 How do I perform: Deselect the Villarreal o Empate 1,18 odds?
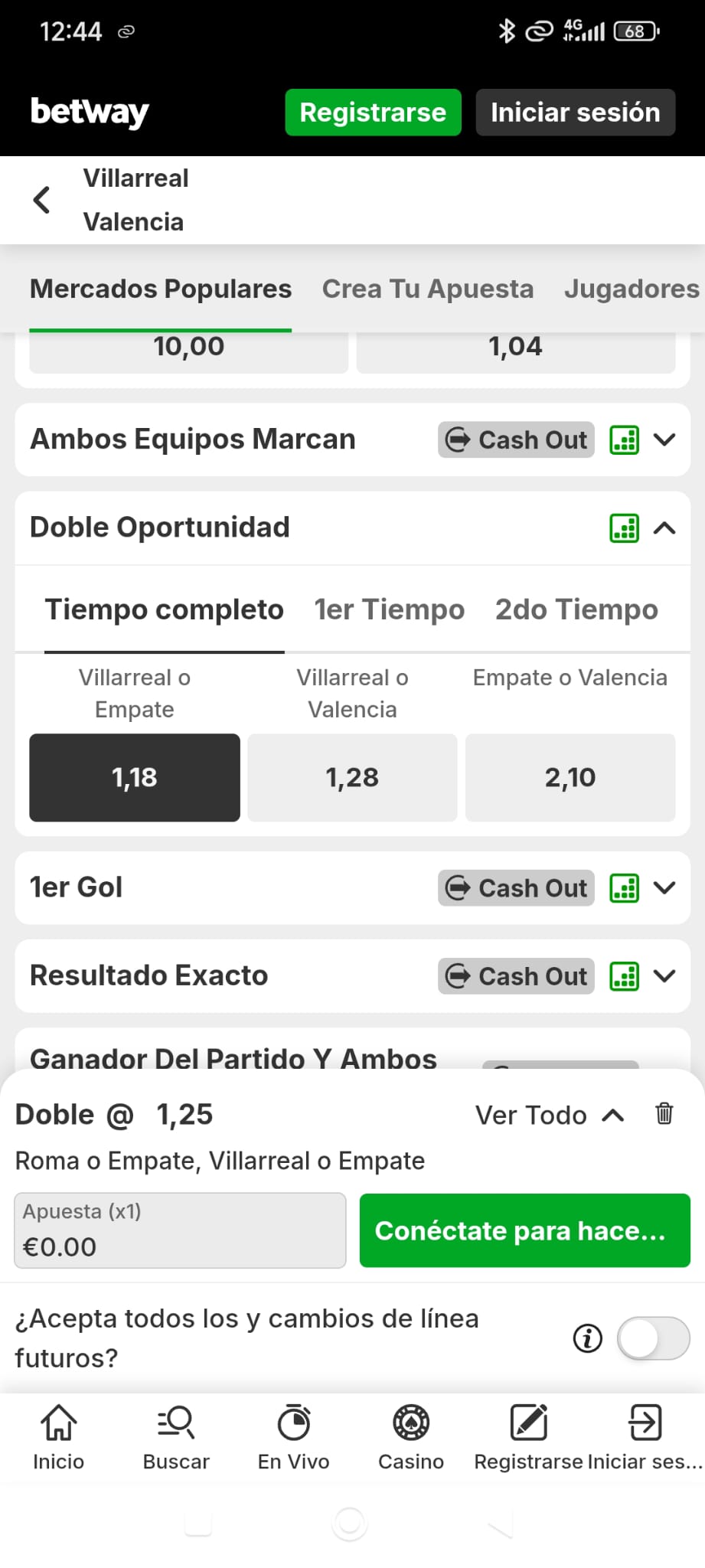(135, 777)
